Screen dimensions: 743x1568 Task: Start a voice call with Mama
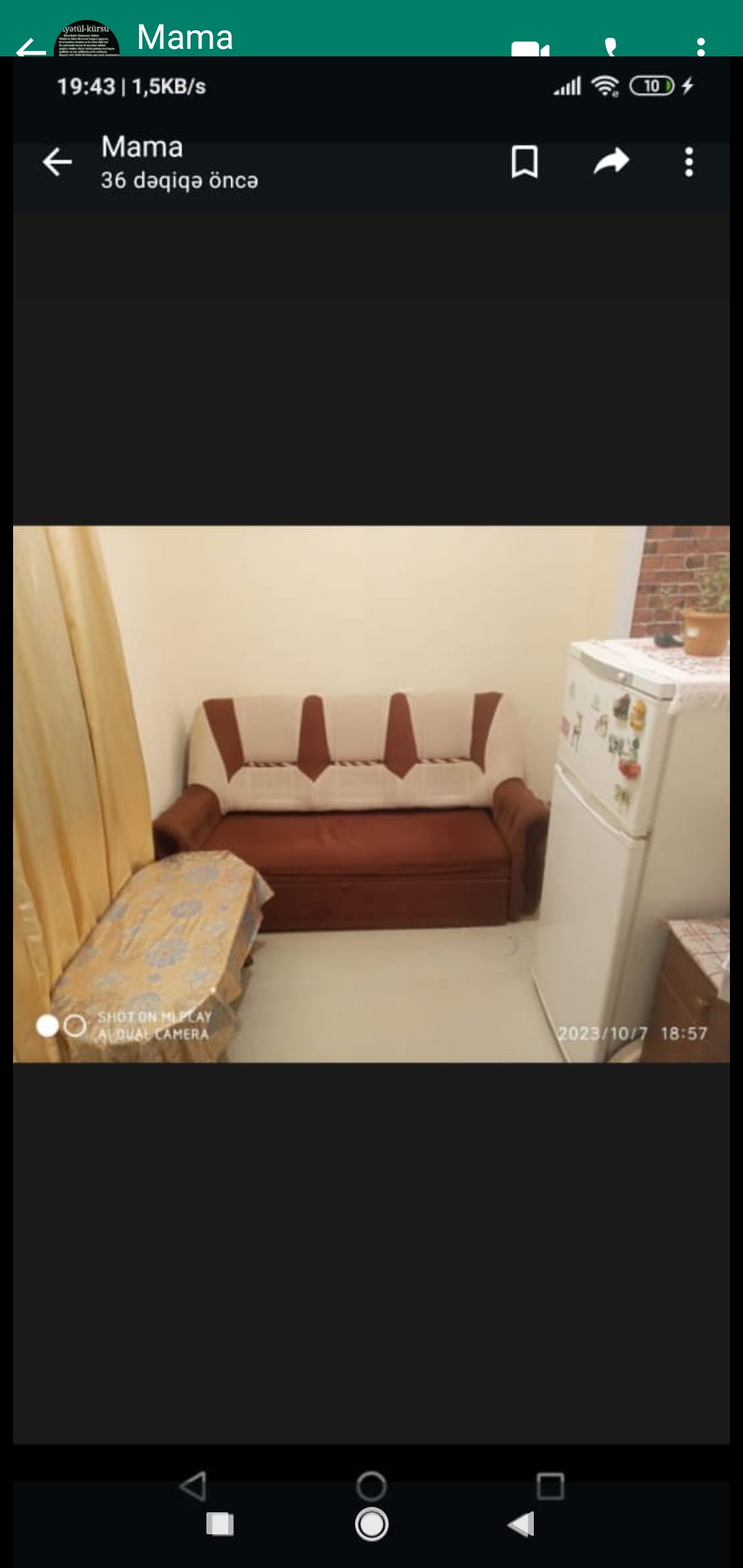pyautogui.click(x=611, y=47)
